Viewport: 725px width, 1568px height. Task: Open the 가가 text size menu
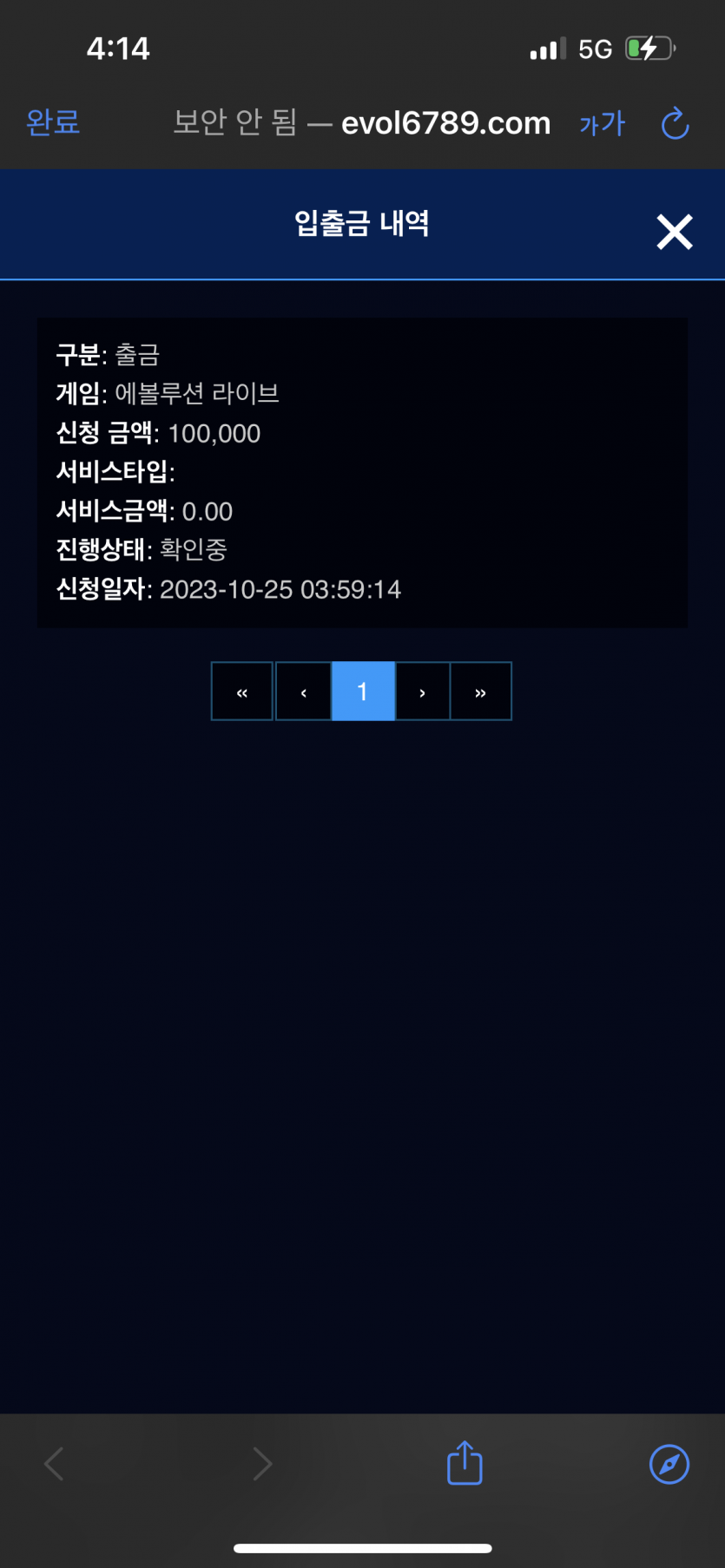click(602, 124)
